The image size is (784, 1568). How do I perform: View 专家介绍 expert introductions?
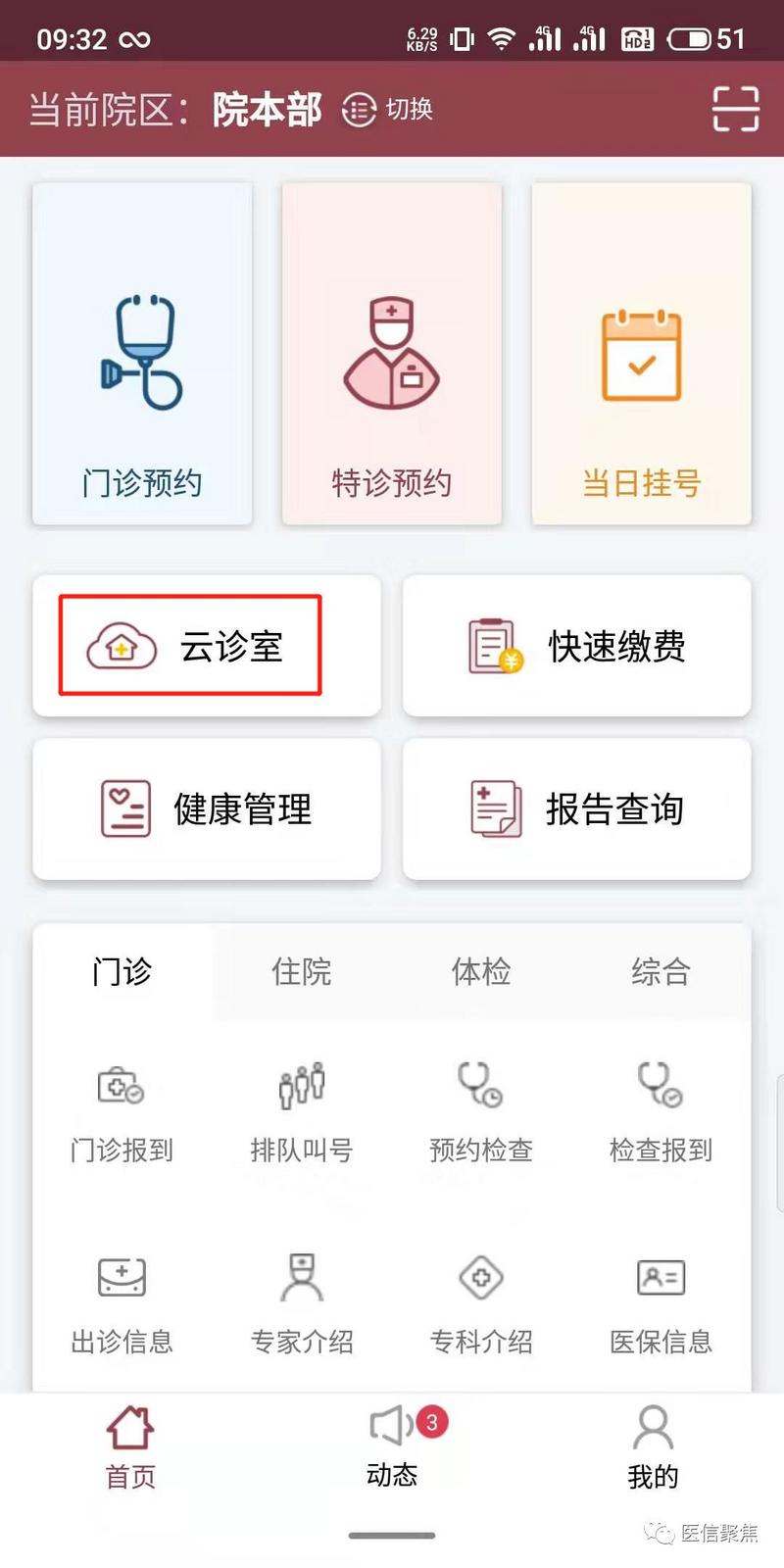tap(302, 1303)
